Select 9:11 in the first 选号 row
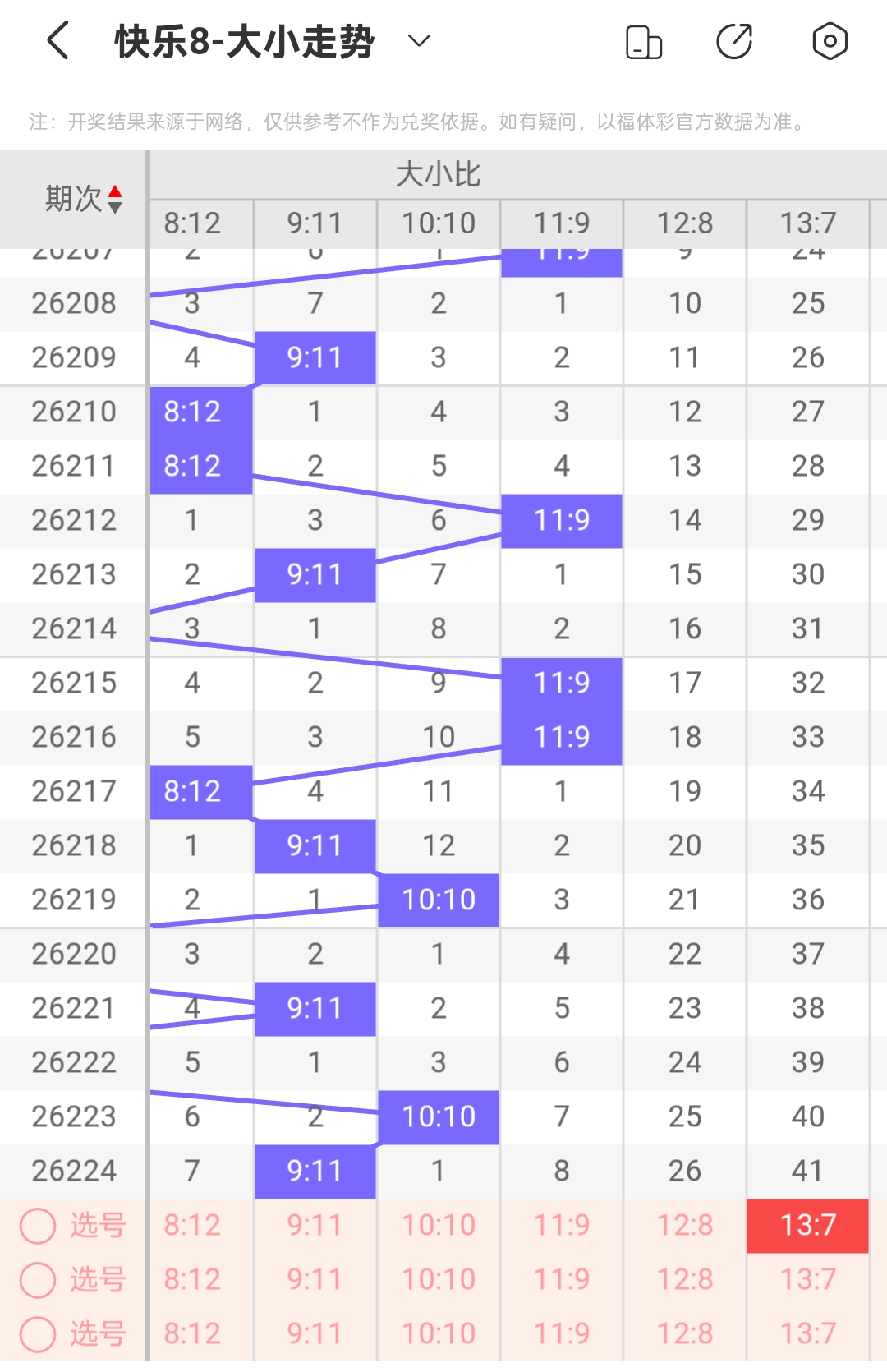Image resolution: width=887 pixels, height=1372 pixels. pyautogui.click(x=315, y=1225)
